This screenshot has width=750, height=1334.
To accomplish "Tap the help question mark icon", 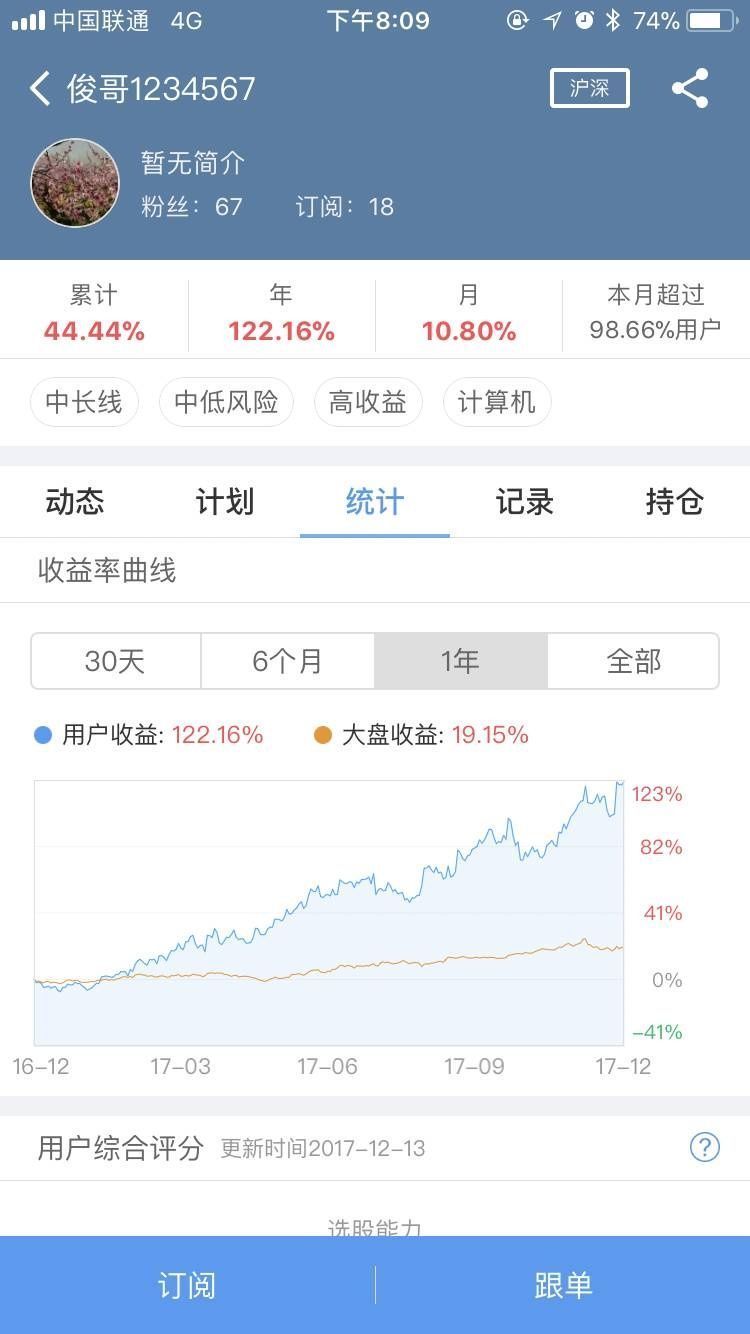I will coord(703,1148).
